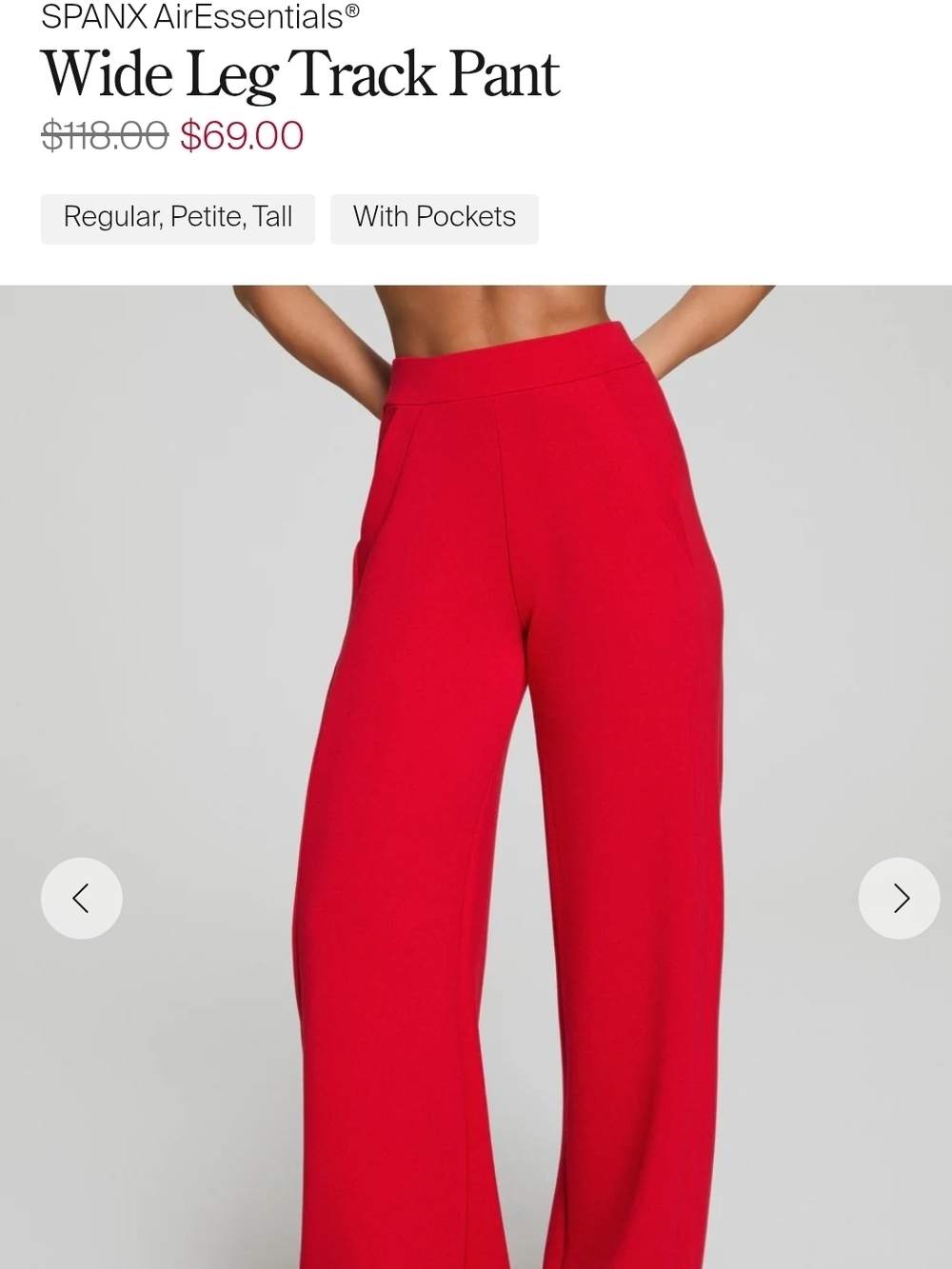Screen dimensions: 952x1269
Task: Click the previous-image chevron inside the circle
Action: tap(81, 897)
